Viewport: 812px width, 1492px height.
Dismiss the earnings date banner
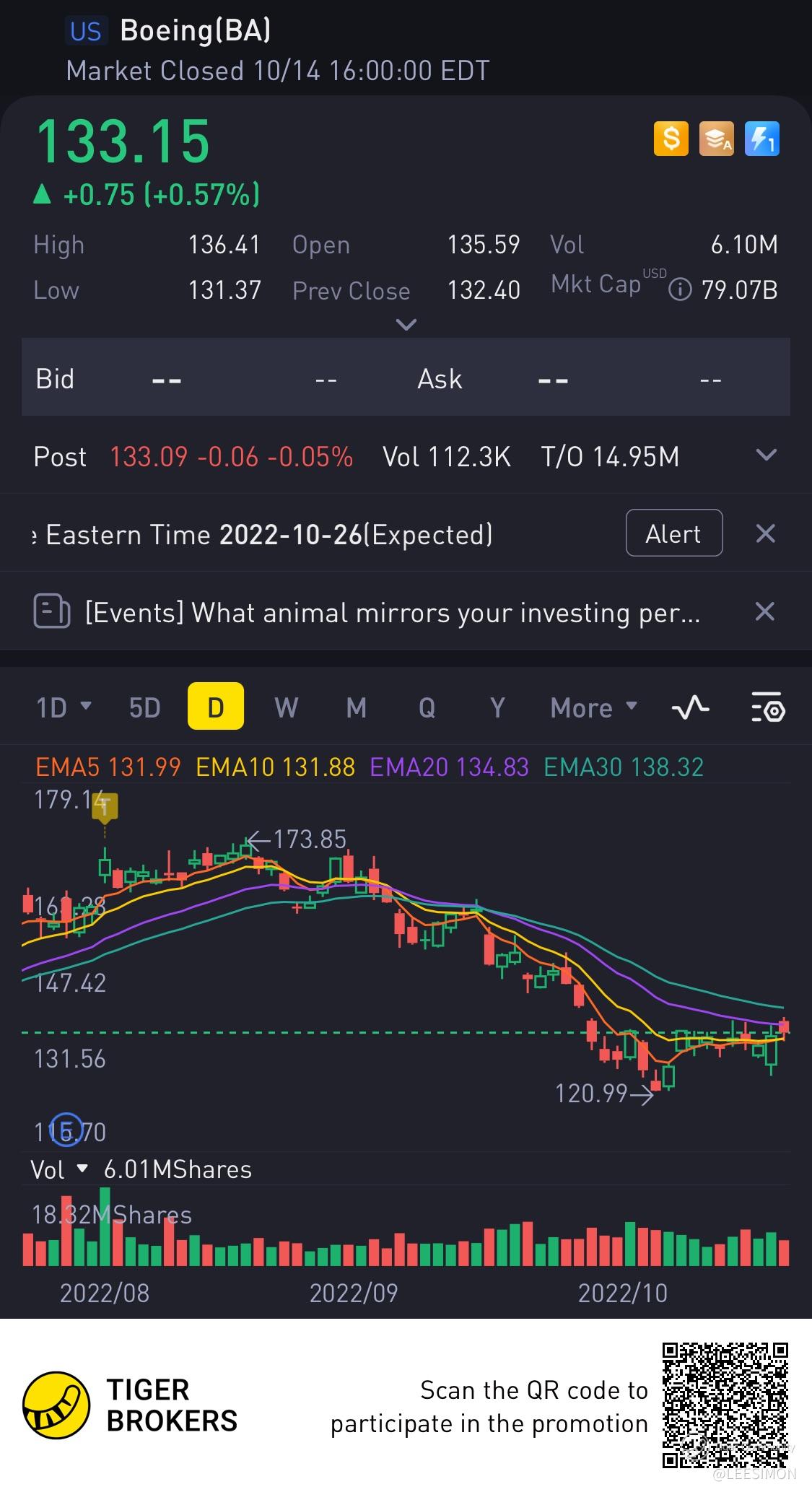tap(765, 533)
